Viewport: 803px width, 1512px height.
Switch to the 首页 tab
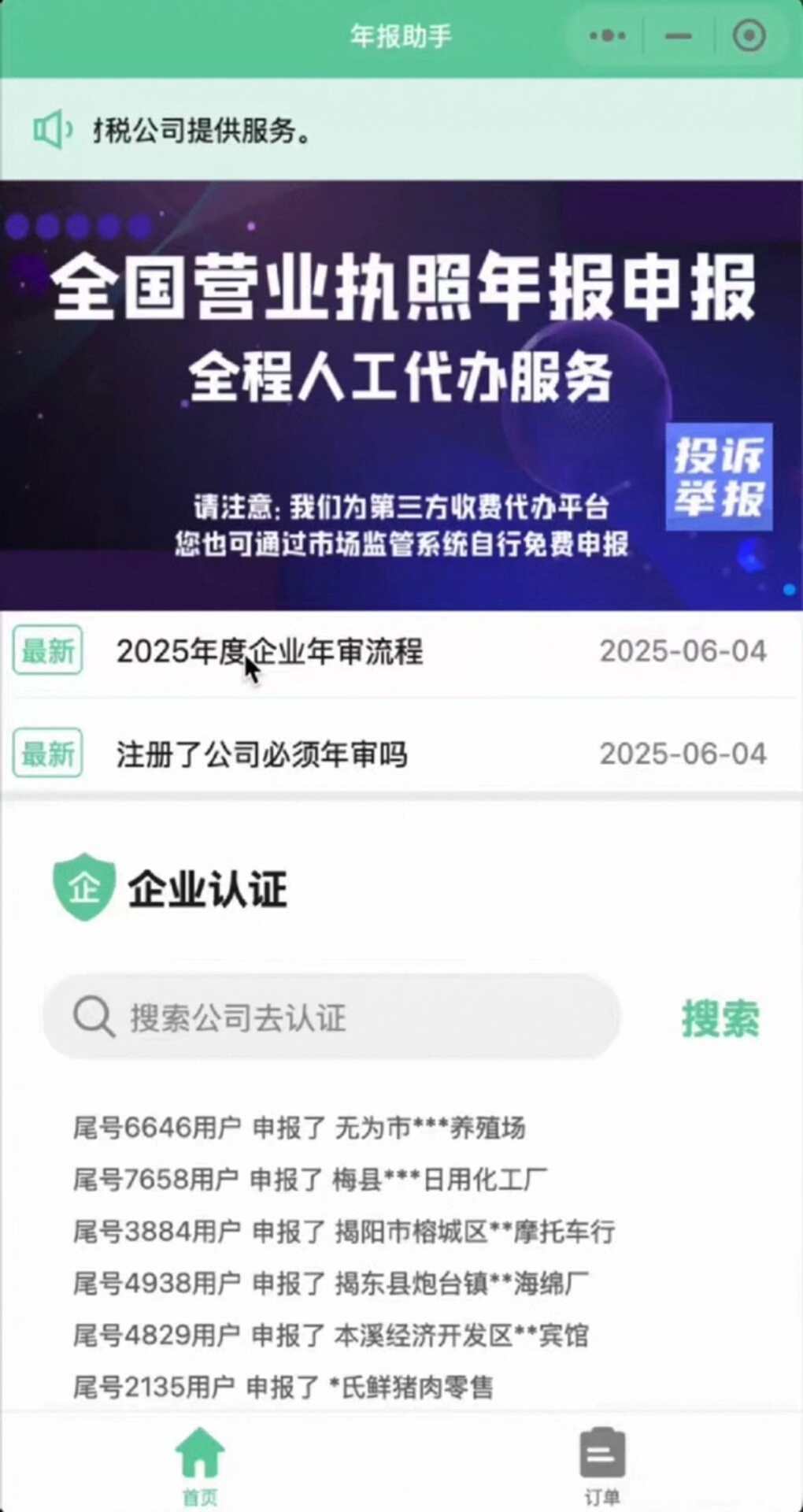(200, 1463)
